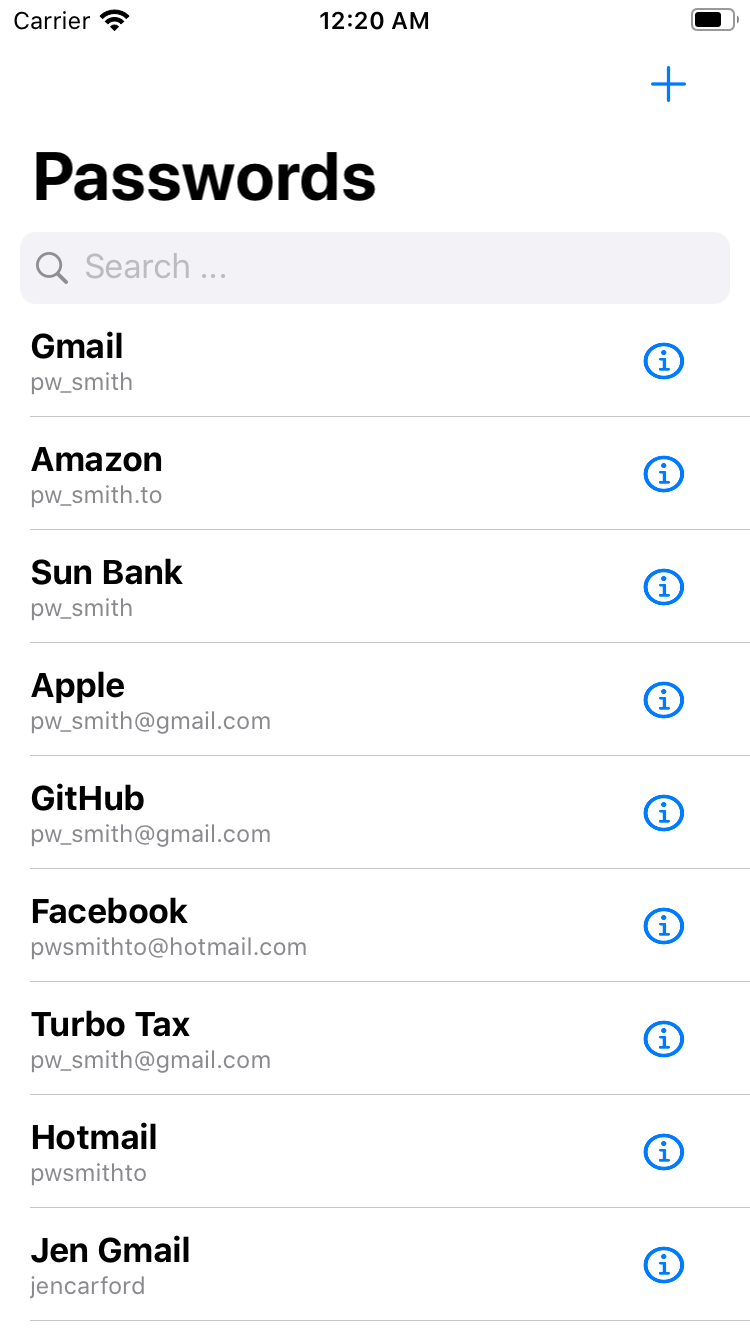Show info for Sun Bank

[x=663, y=587]
